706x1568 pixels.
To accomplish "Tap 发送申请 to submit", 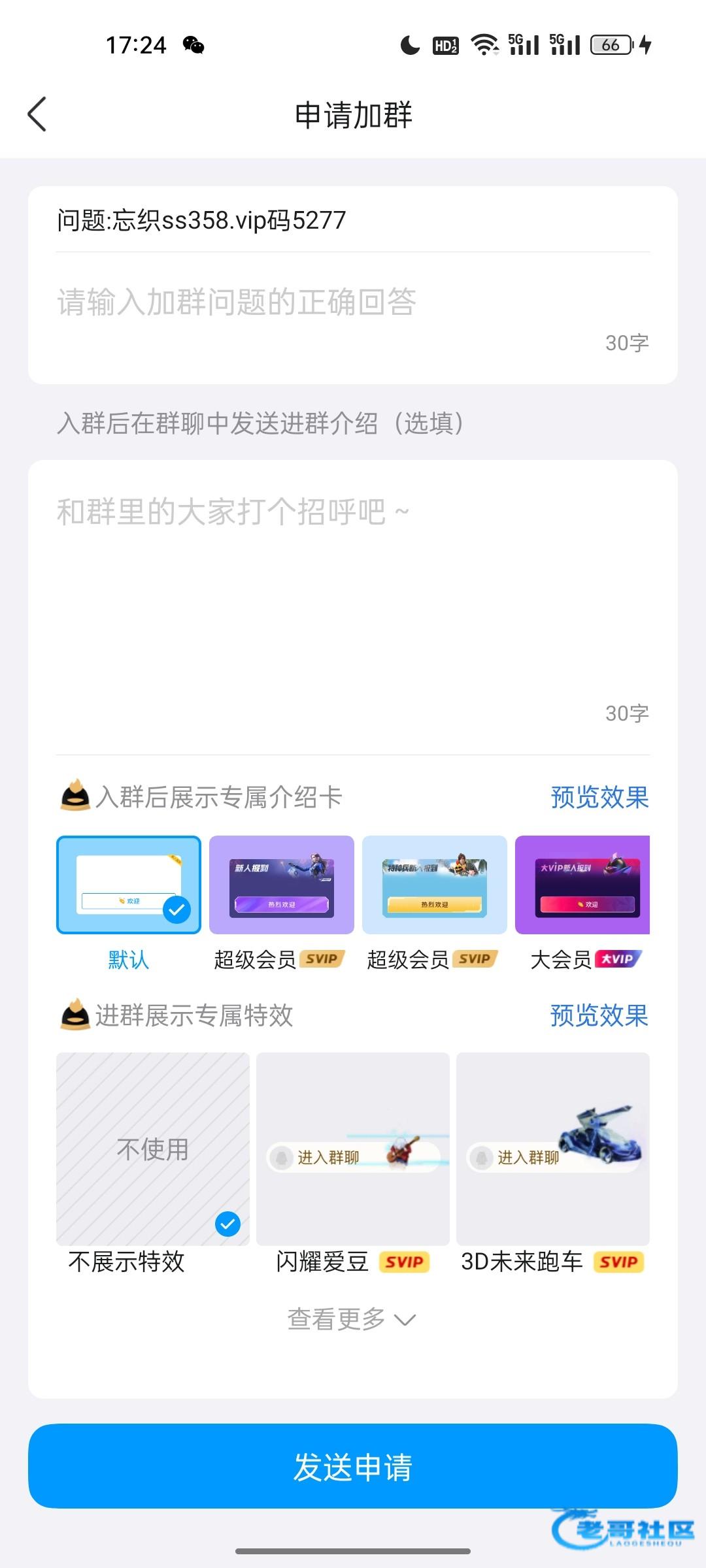I will 353,1467.
